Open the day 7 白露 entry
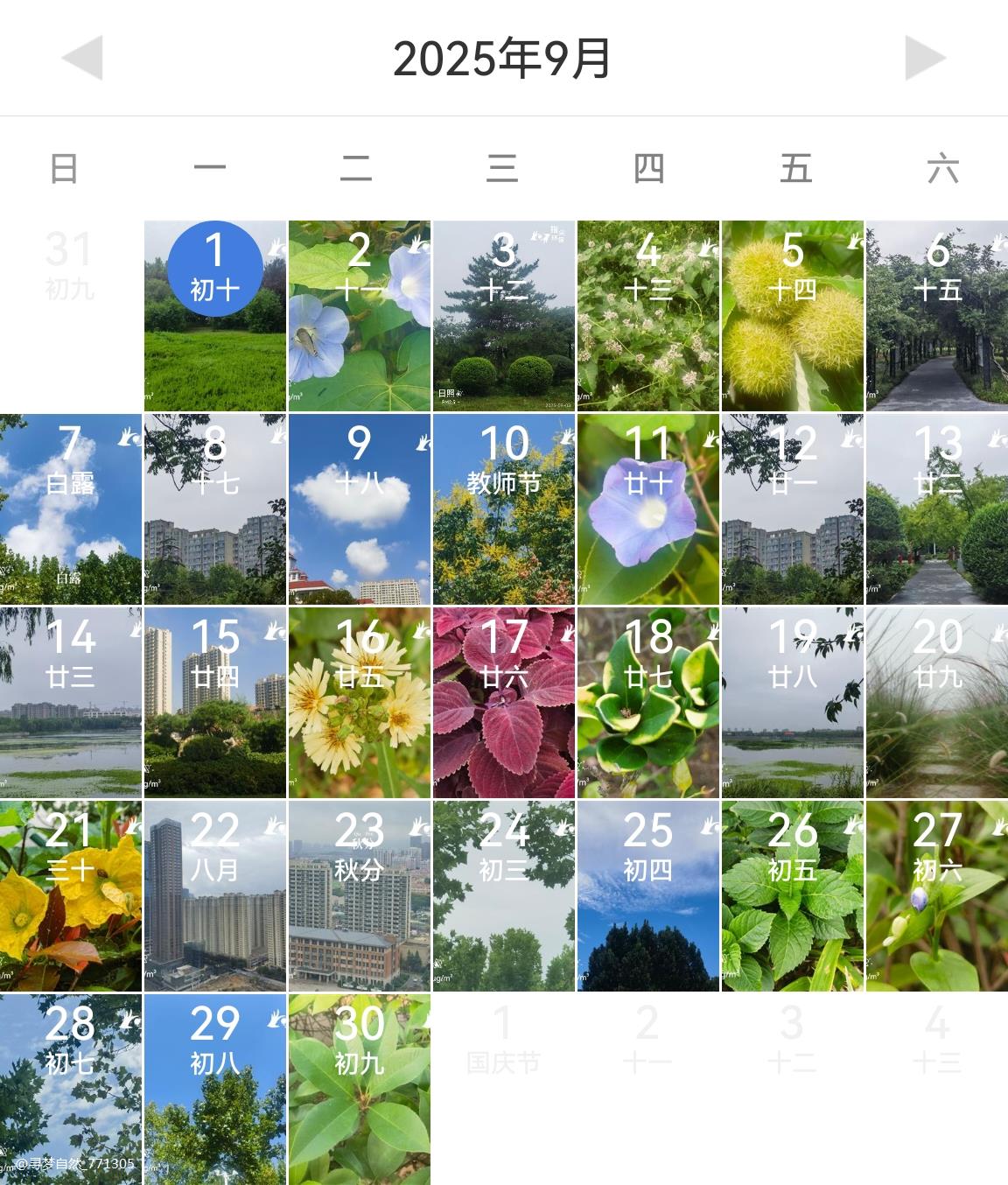This screenshot has width=1008, height=1185. click(70, 509)
